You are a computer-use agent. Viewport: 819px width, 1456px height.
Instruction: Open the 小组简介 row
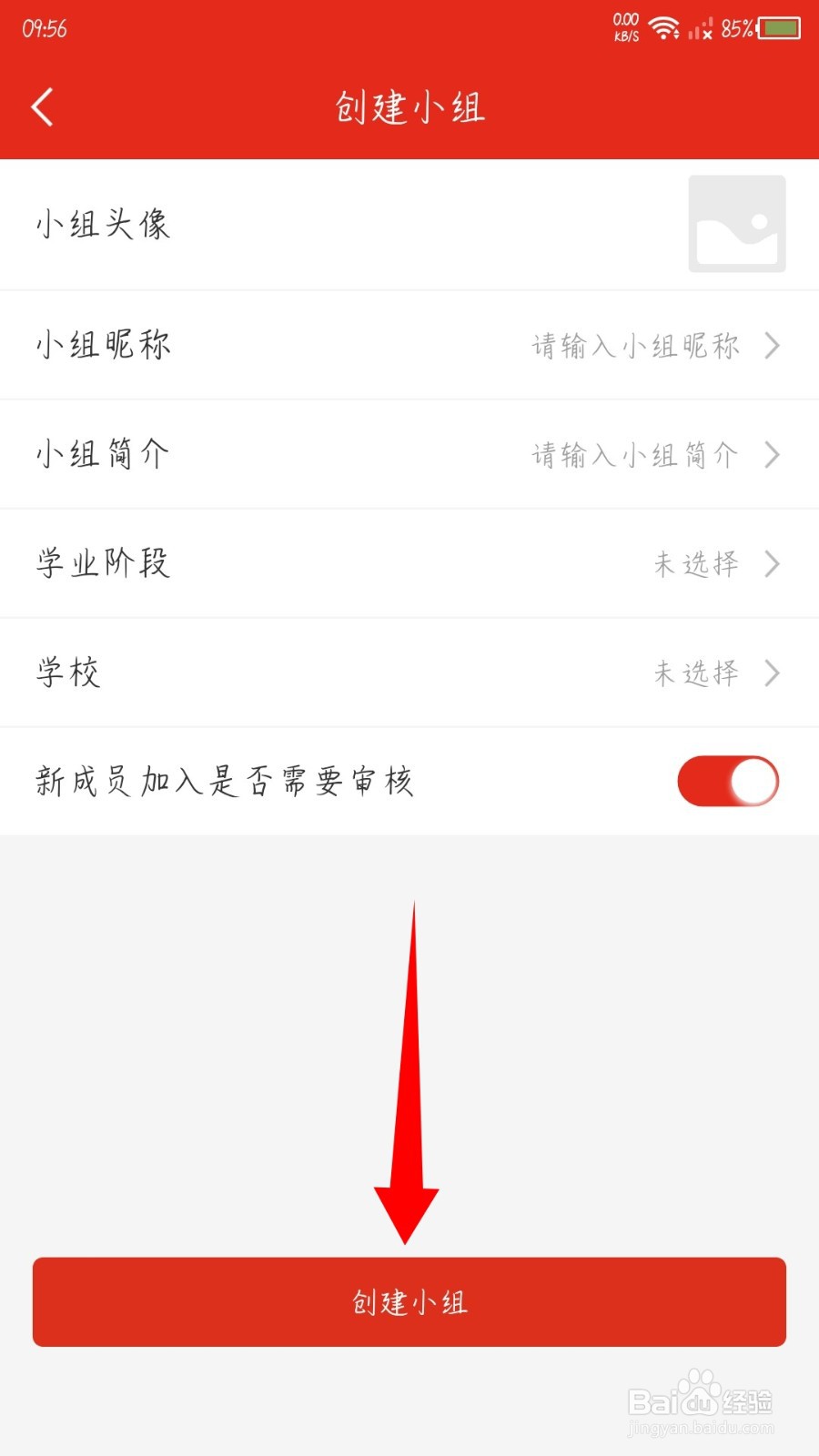[x=409, y=454]
